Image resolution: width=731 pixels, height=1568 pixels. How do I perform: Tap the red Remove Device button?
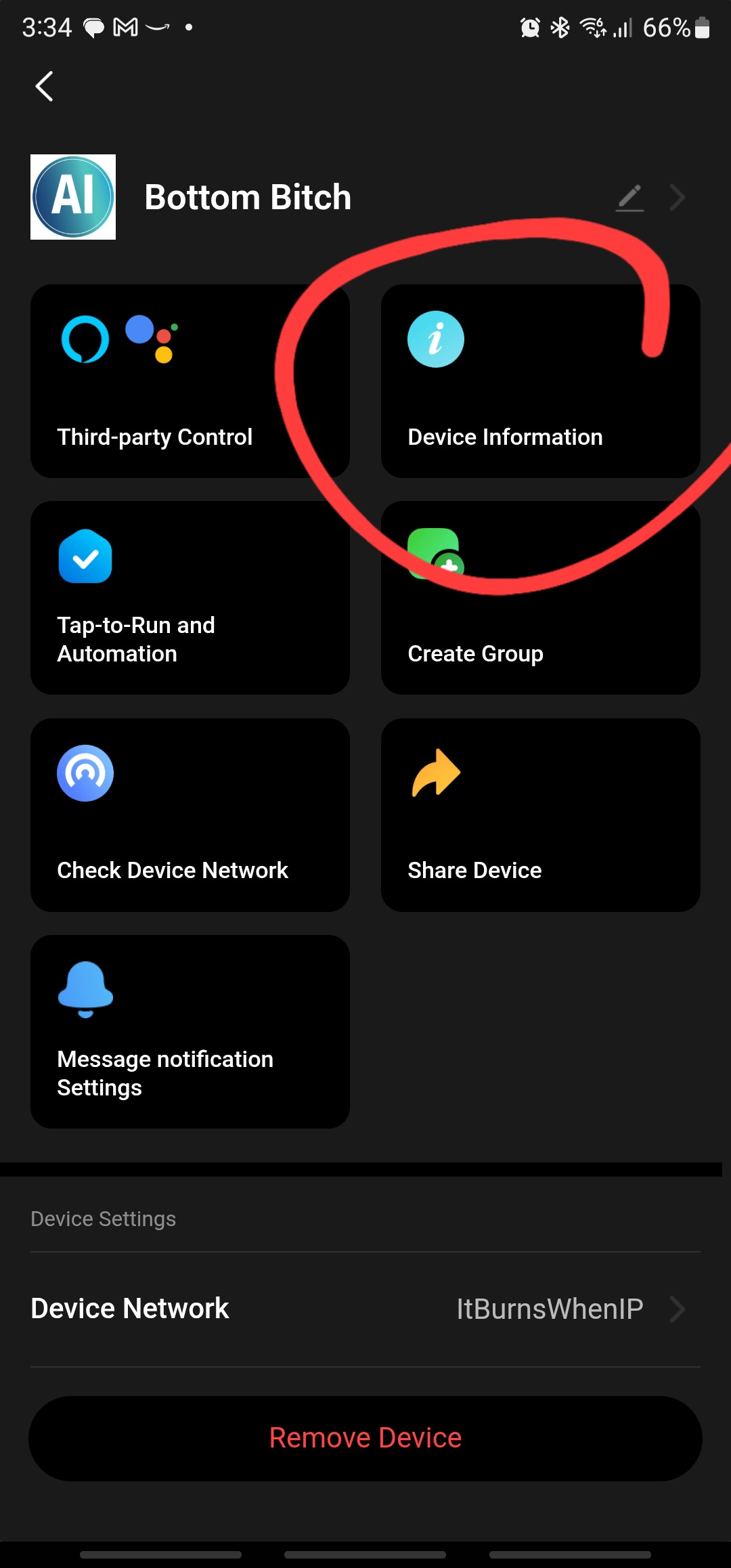[x=365, y=1438]
